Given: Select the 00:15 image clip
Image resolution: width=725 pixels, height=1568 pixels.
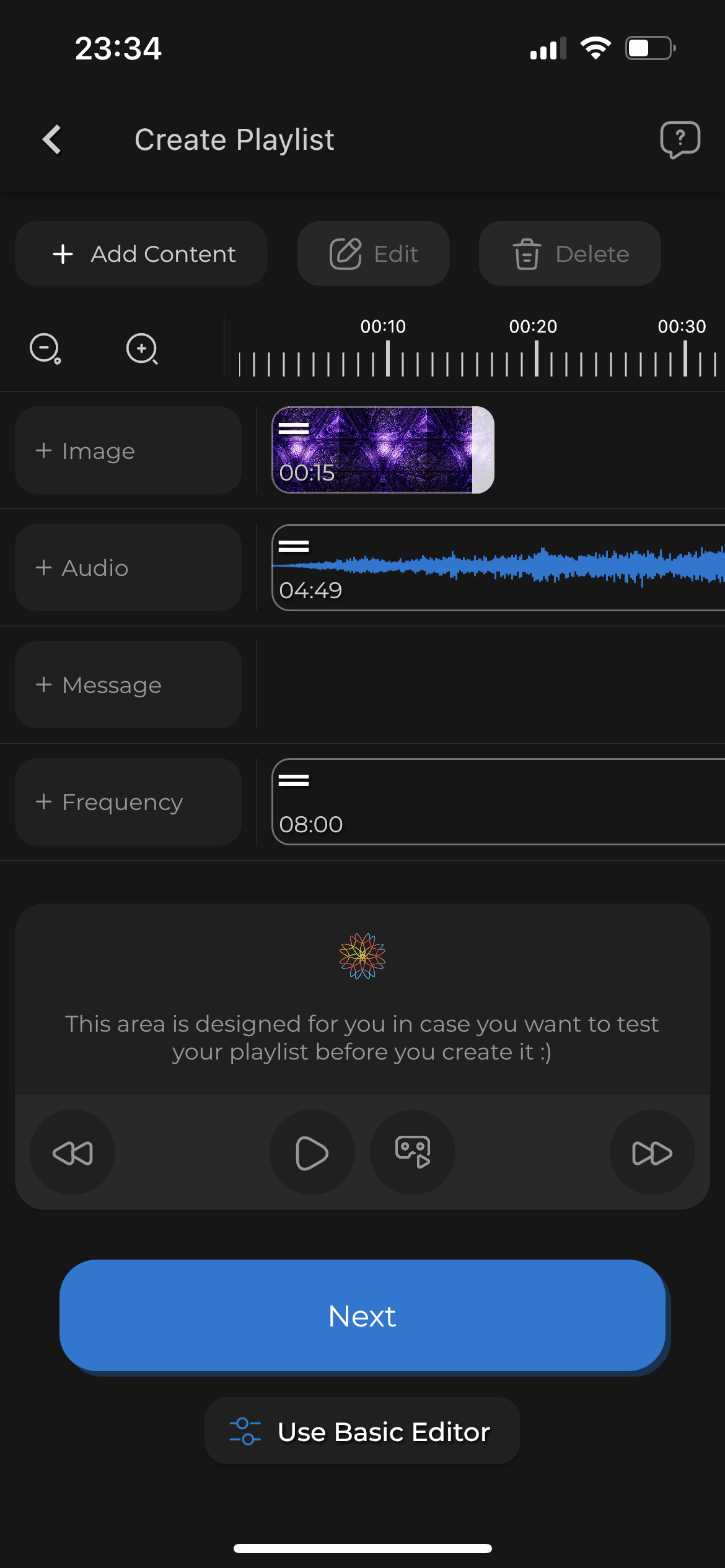Looking at the screenshot, I should point(382,450).
